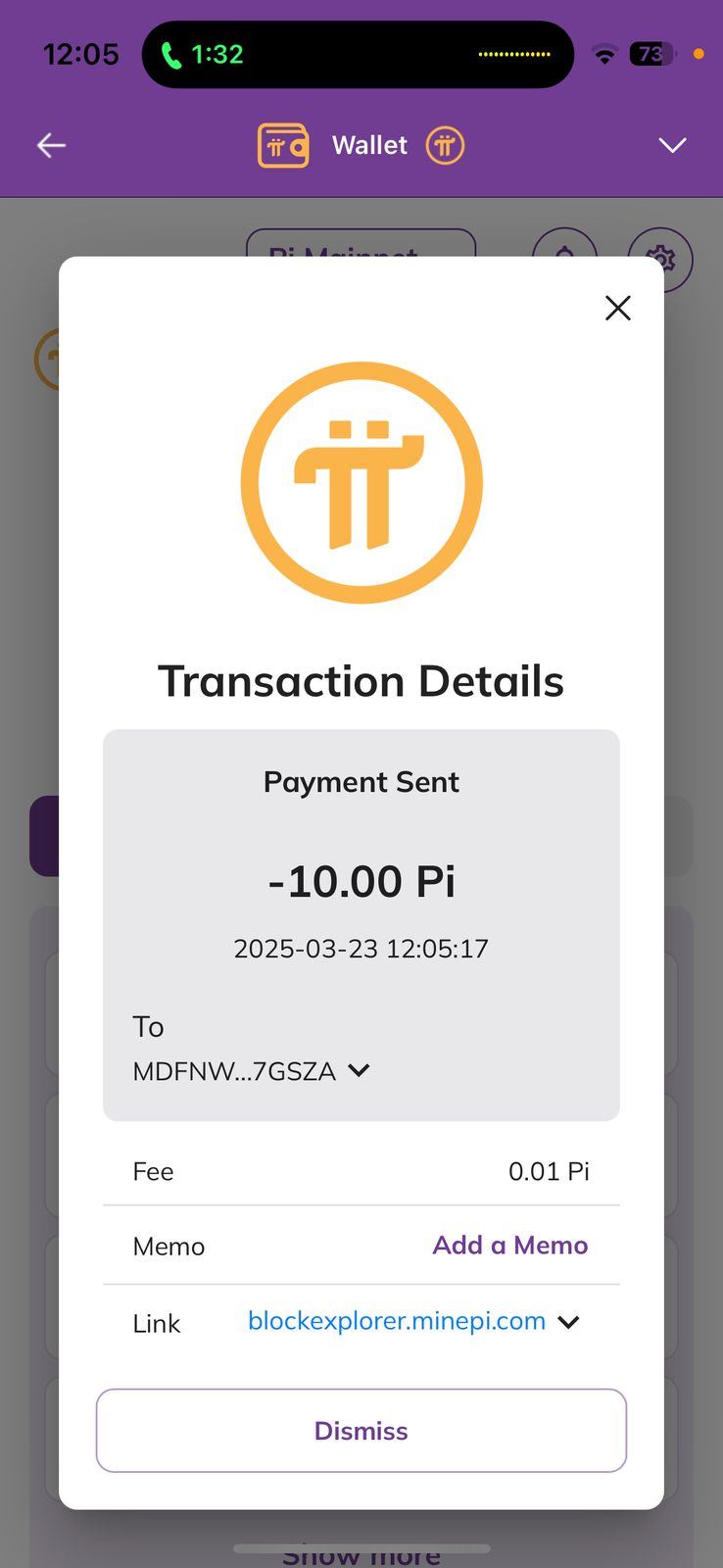Expand the recipient address MDFNW...7GSZA
The width and height of the screenshot is (723, 1568).
359,1070
